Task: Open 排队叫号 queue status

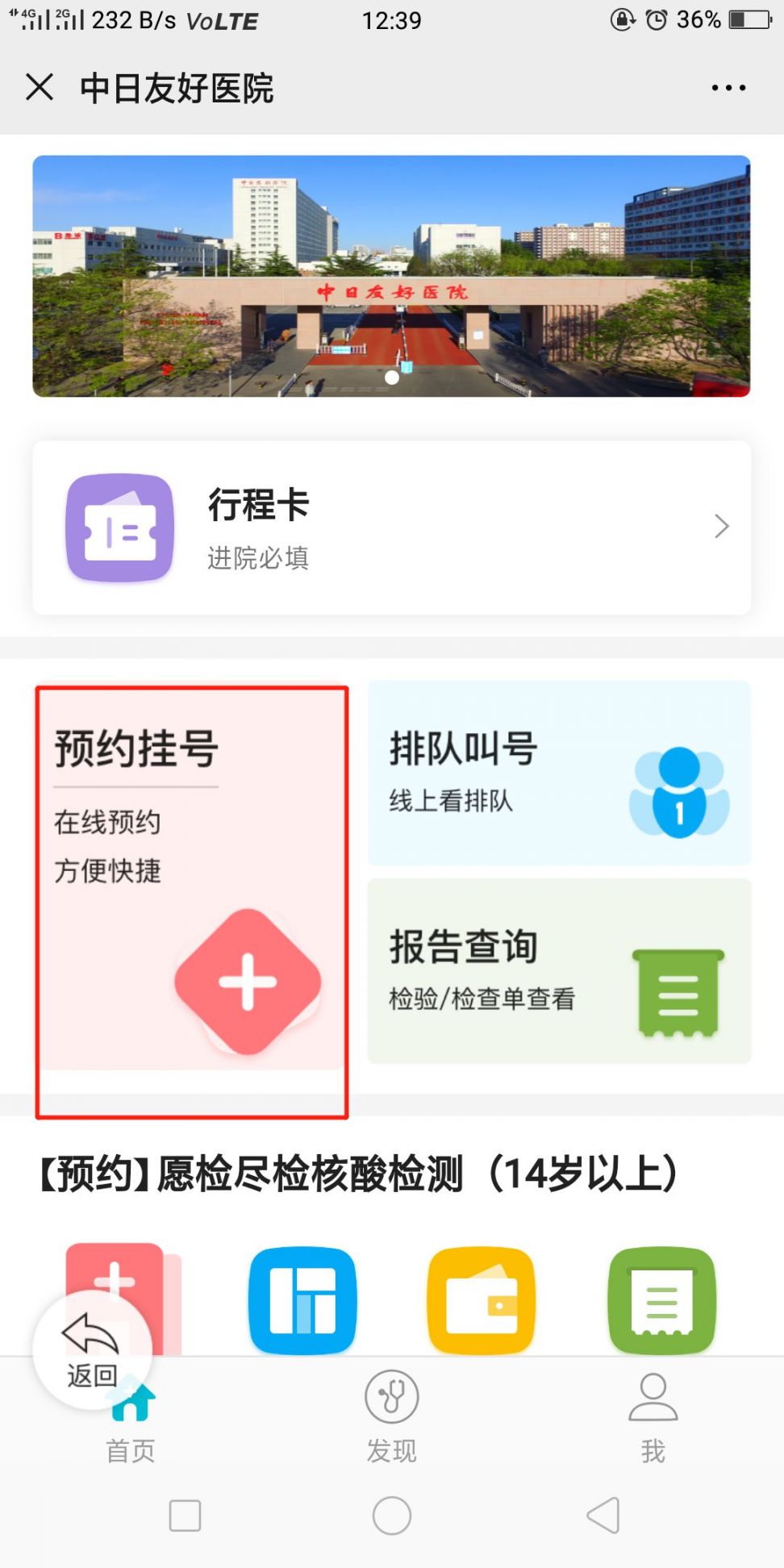Action: (559, 773)
